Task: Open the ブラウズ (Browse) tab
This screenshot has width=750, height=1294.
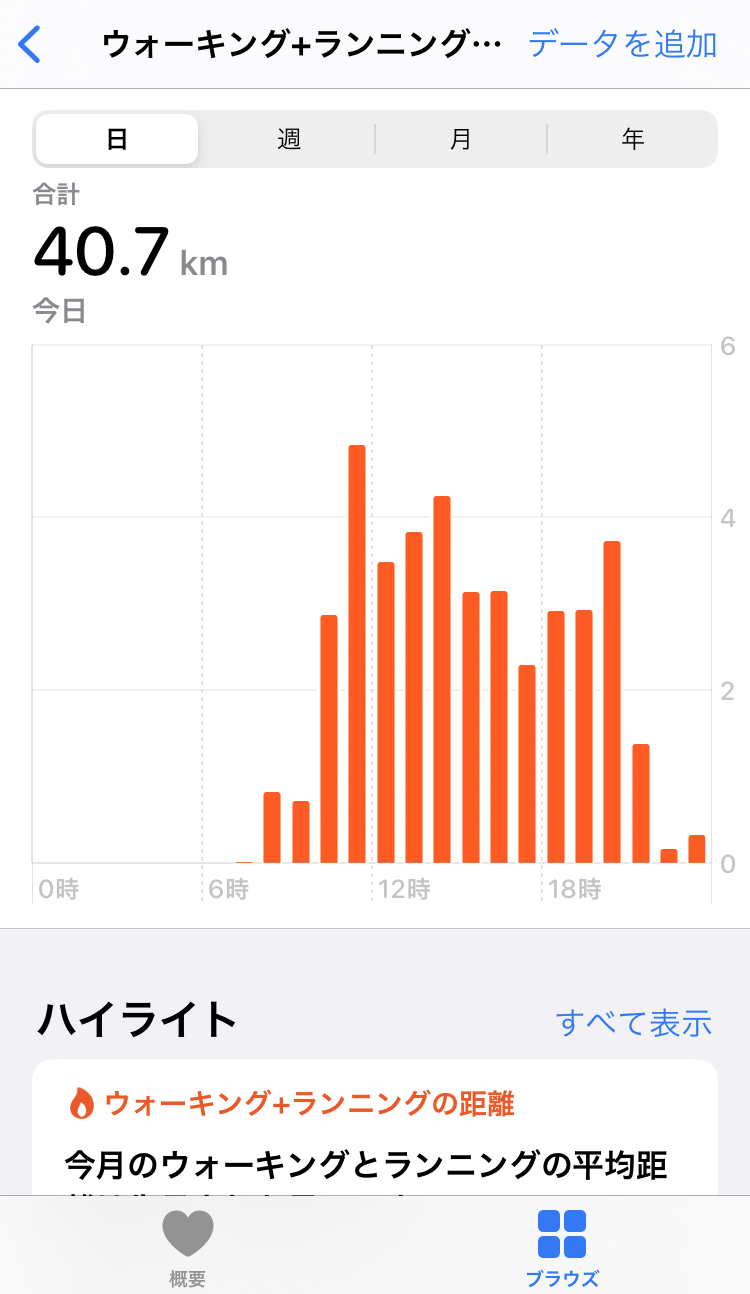Action: click(561, 1246)
